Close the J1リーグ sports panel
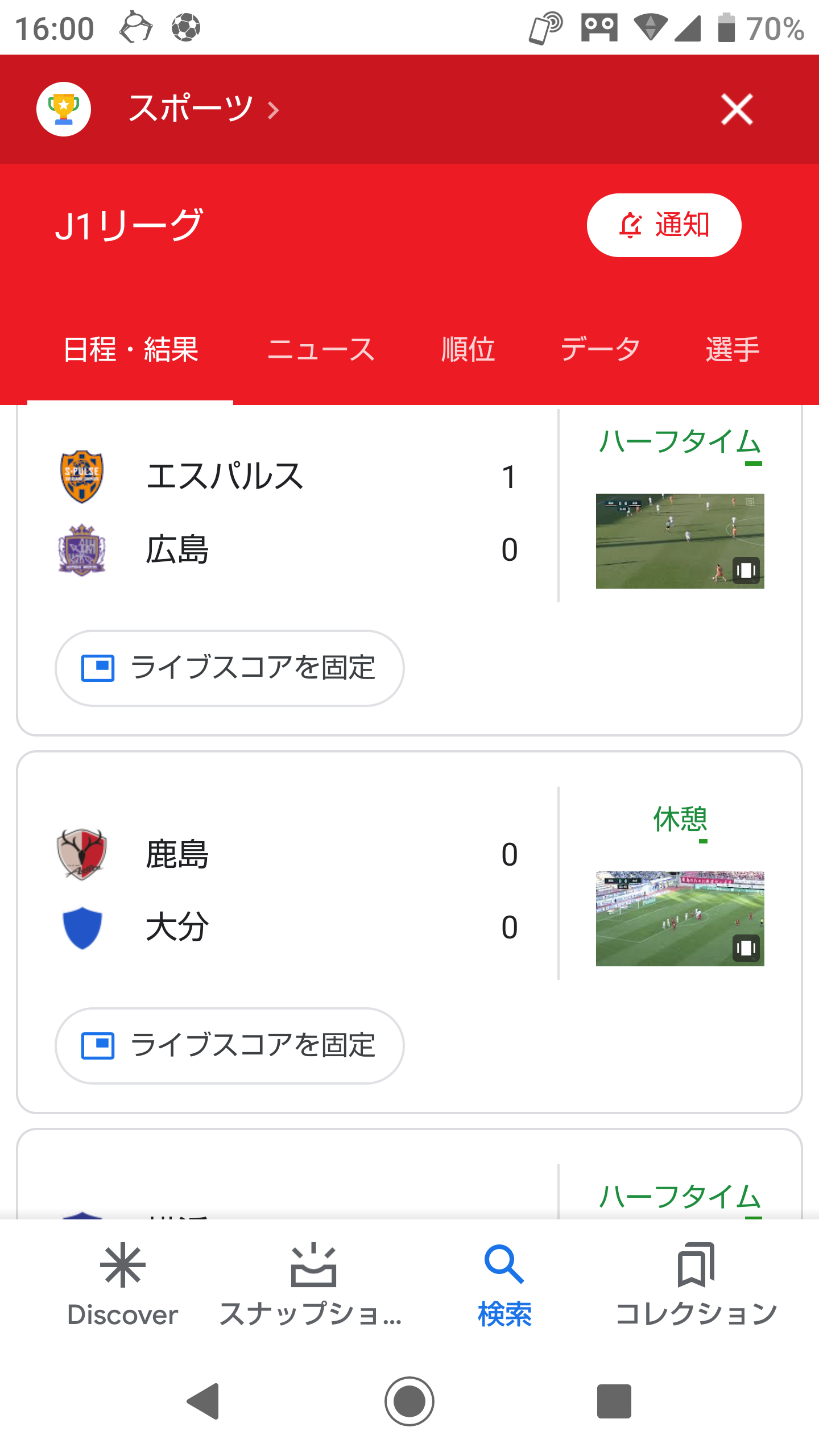This screenshot has height=1456, width=819. coord(737,109)
